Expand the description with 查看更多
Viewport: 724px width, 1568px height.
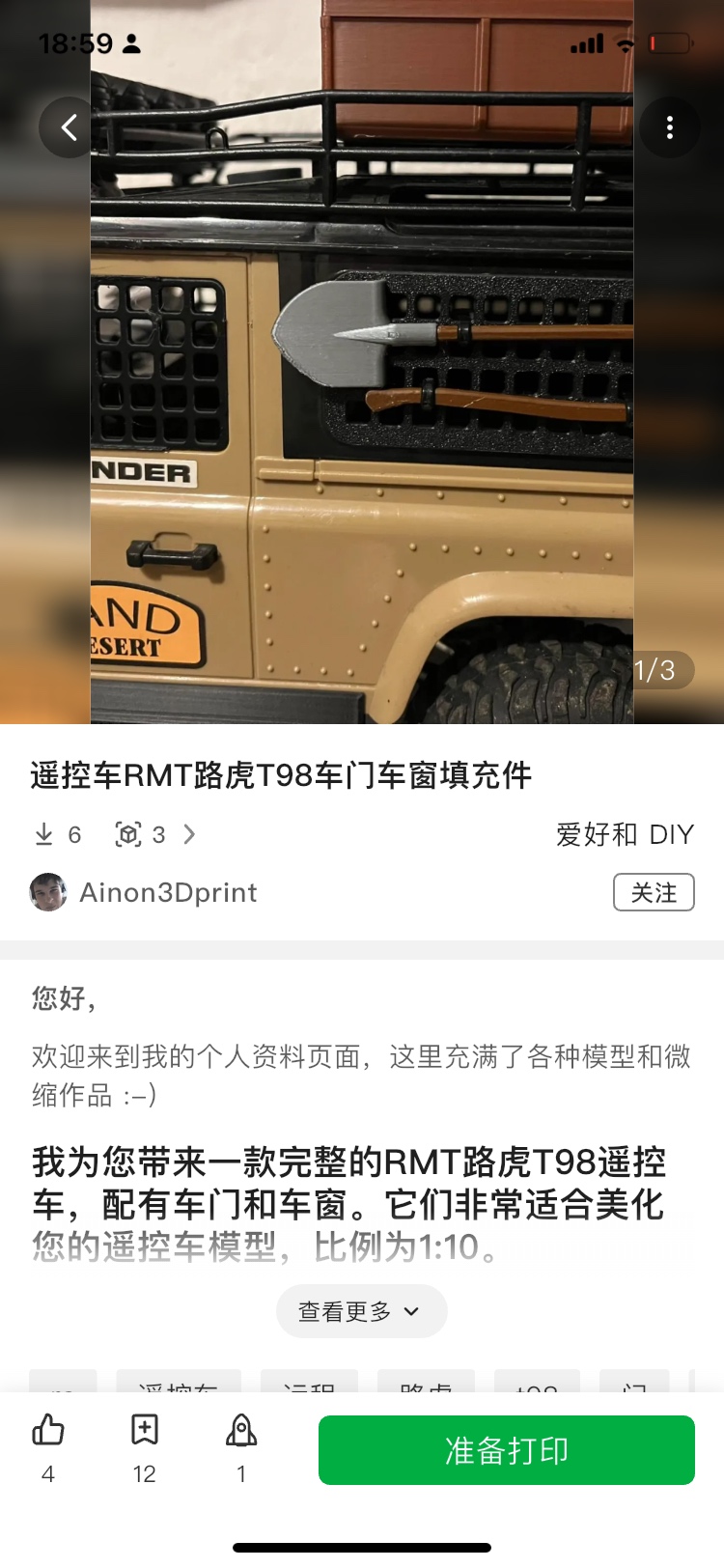click(x=361, y=1311)
